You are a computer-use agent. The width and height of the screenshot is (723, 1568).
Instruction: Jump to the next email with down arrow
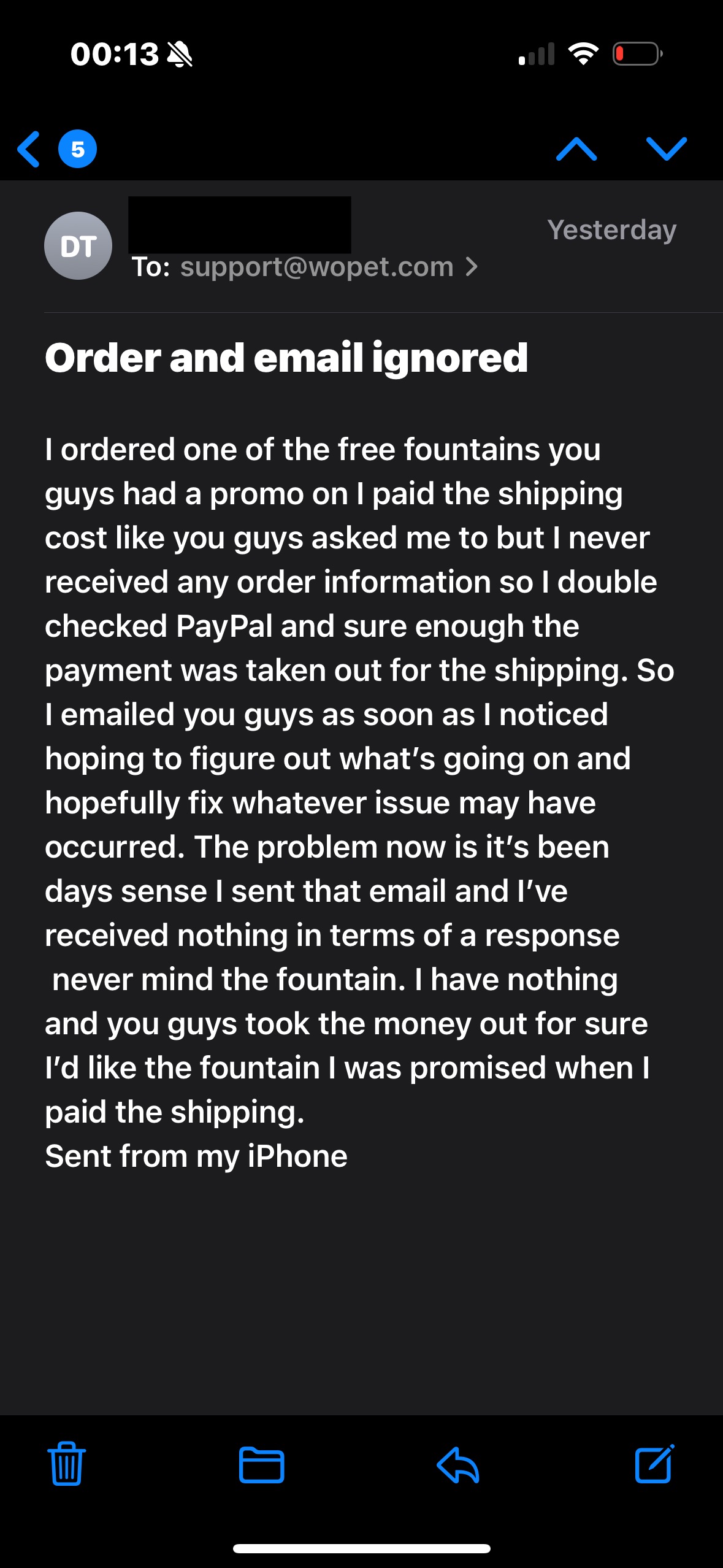(x=666, y=149)
